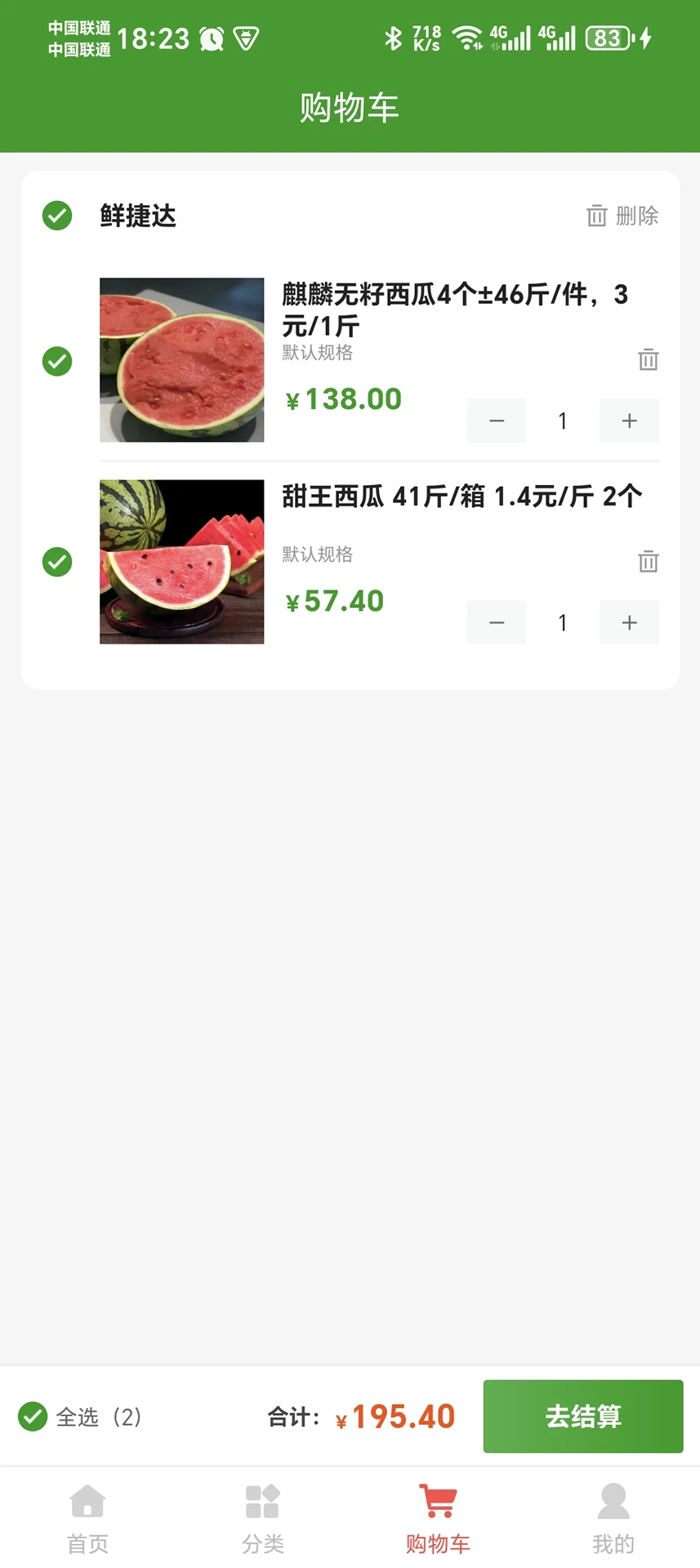Click the trash icon next to 删除 for 鲜捷达 store
700x1568 pixels.
click(596, 216)
